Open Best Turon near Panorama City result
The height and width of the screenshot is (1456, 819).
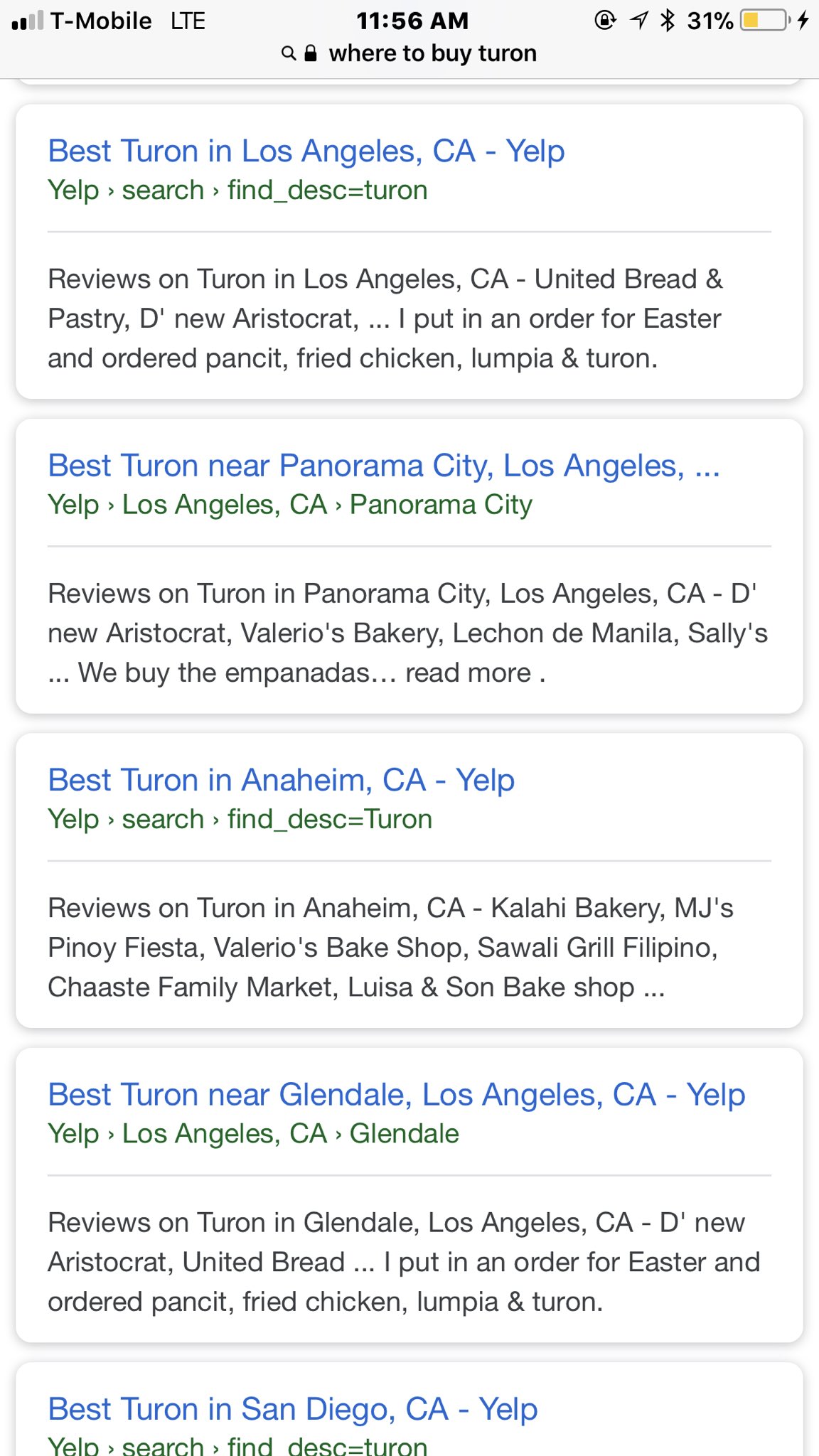[384, 466]
